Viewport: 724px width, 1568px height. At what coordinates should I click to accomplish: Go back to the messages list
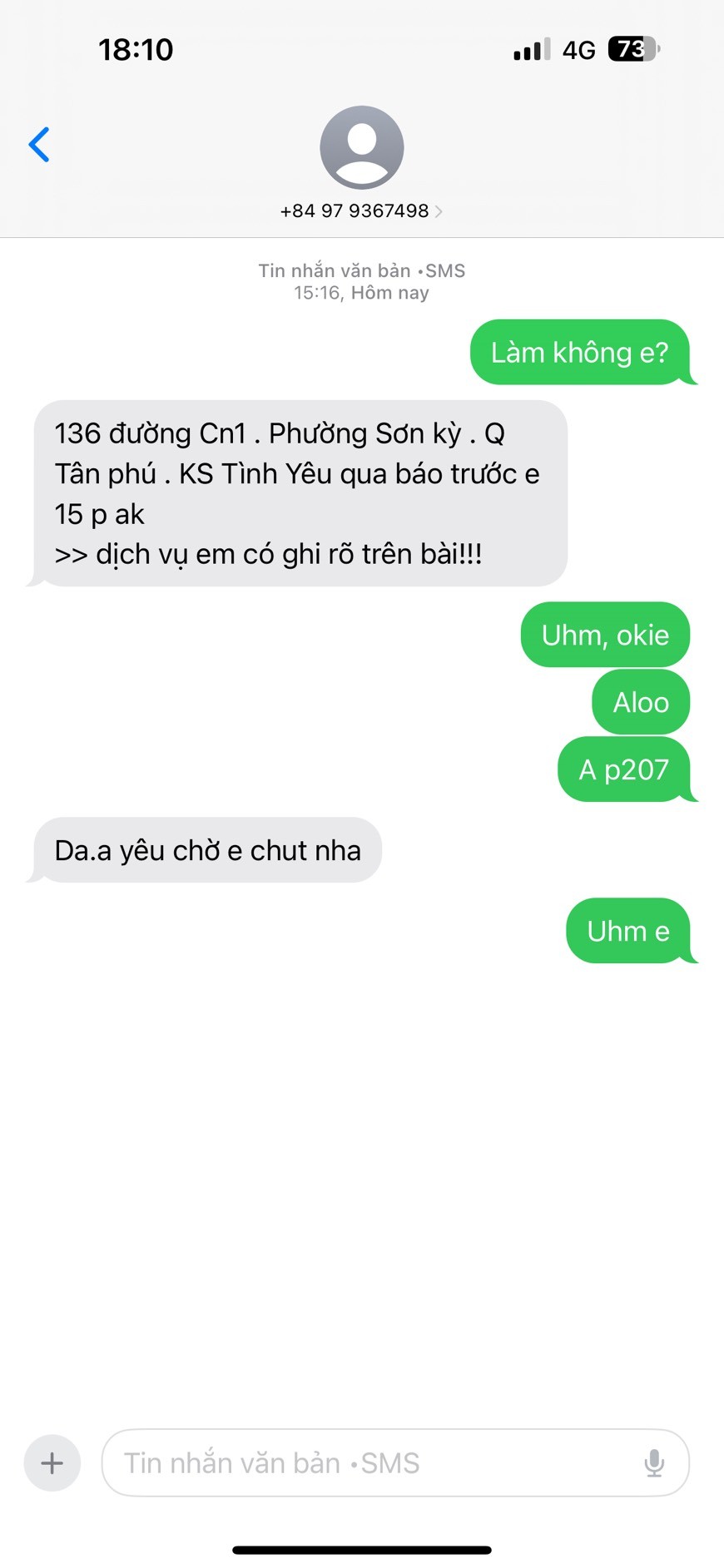(x=39, y=145)
